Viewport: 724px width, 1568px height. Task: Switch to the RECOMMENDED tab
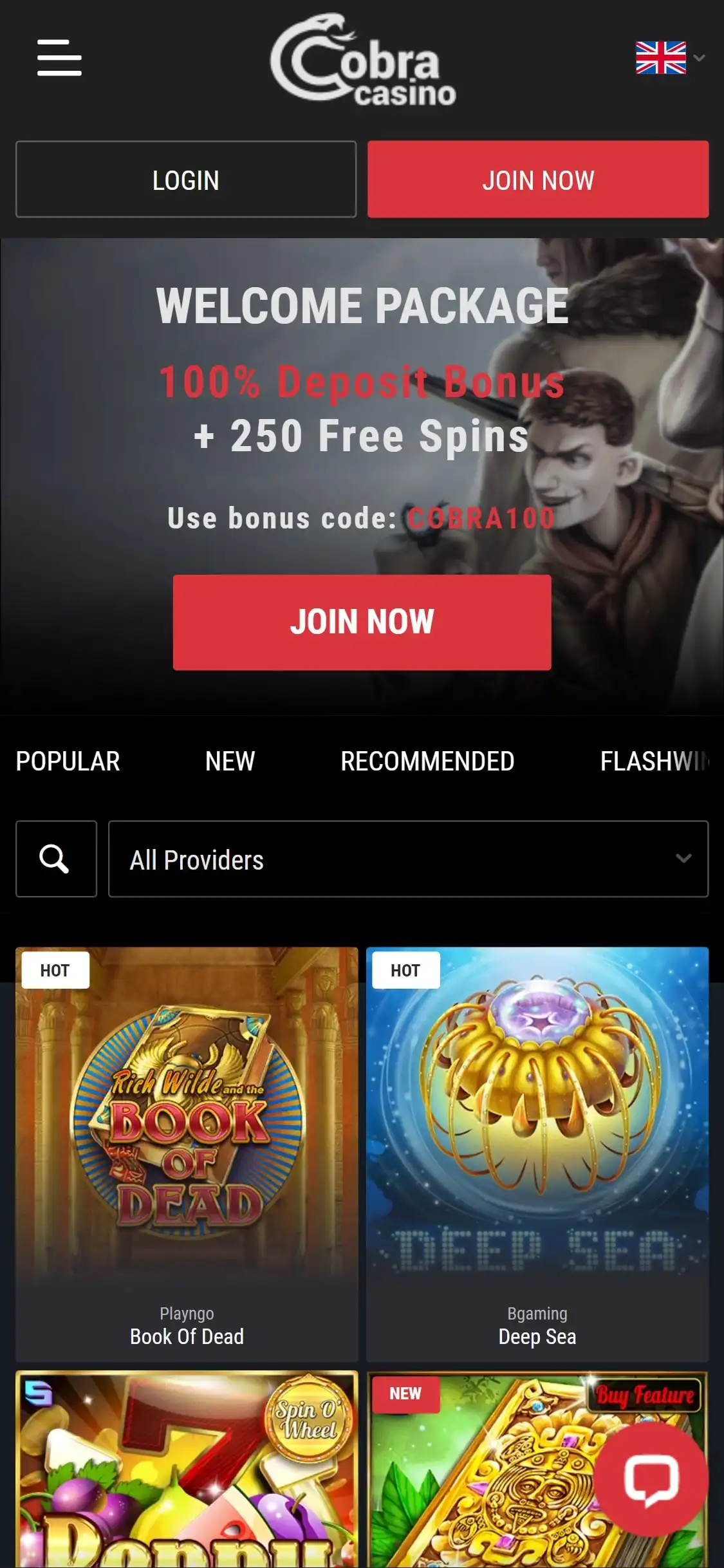(x=427, y=761)
